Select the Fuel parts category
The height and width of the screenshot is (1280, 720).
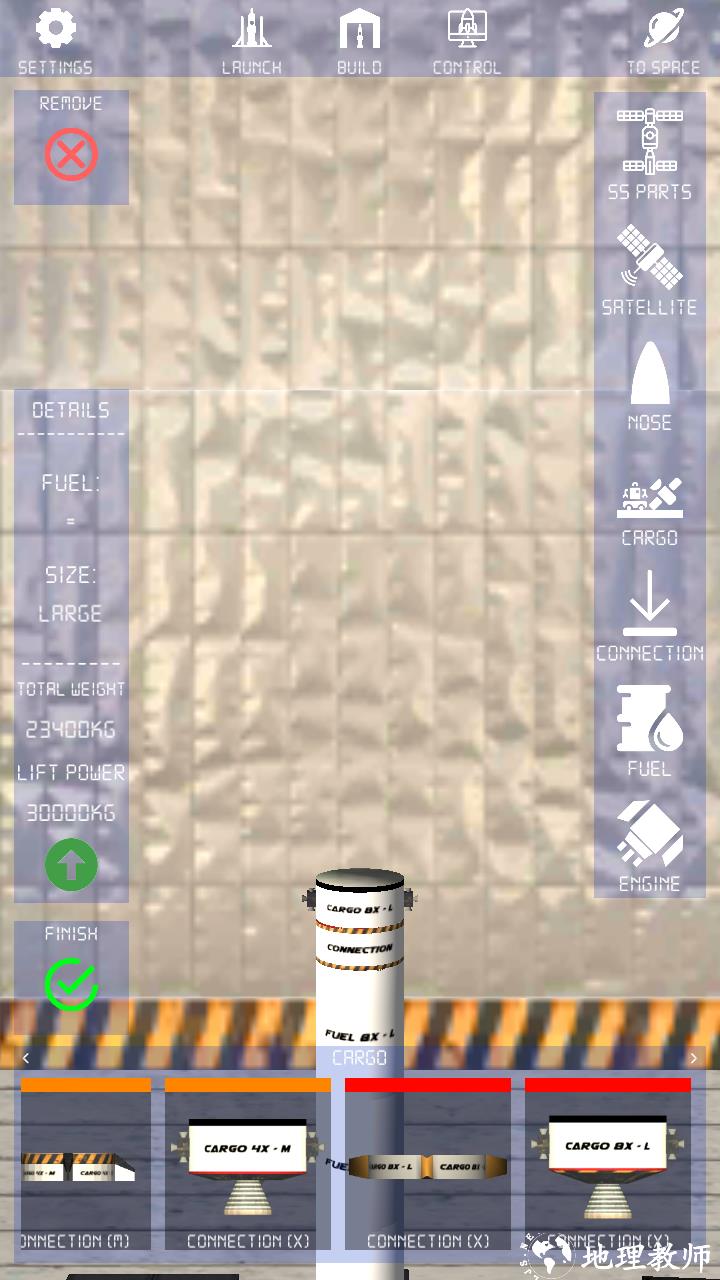coord(649,730)
